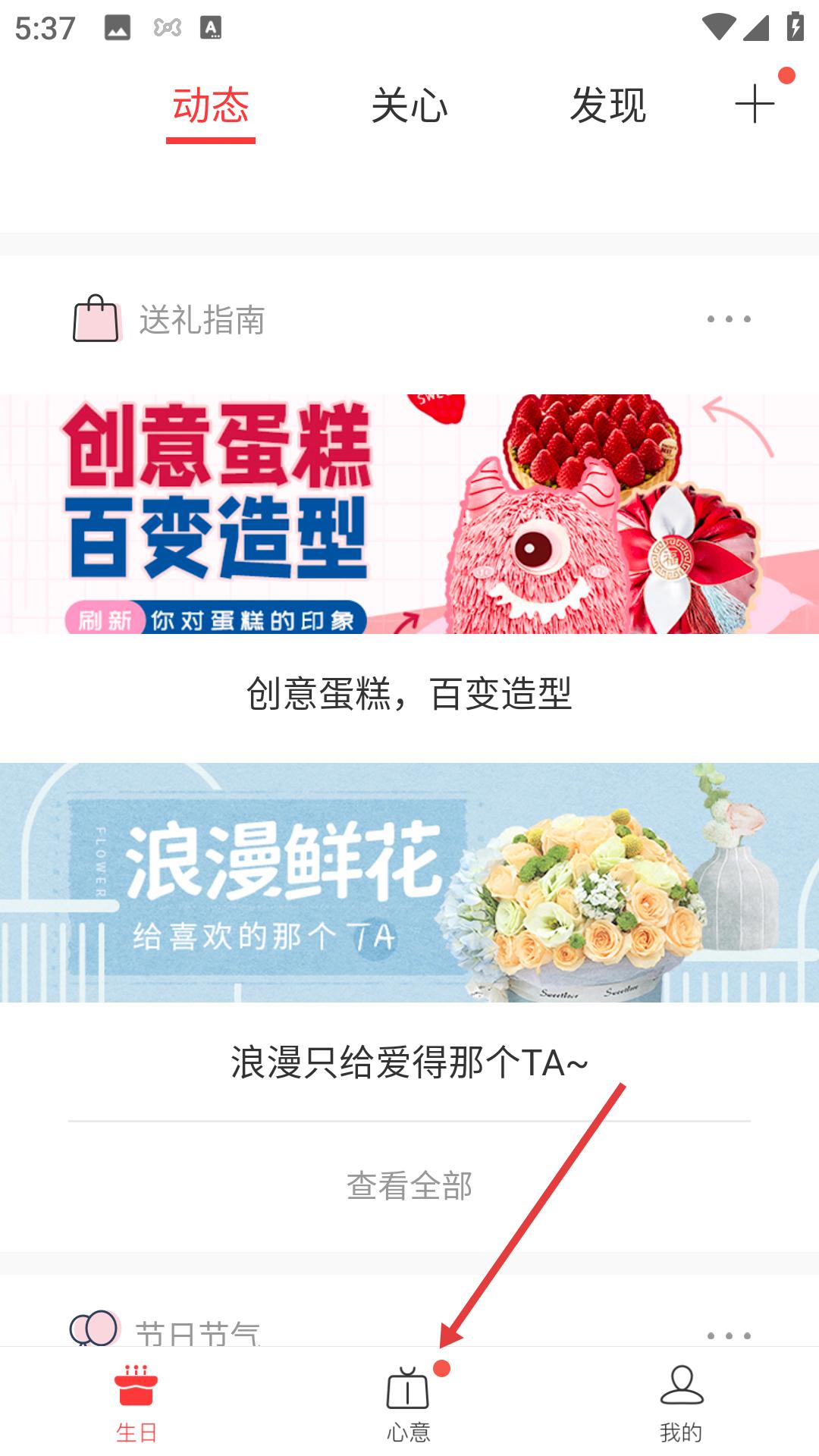Viewport: 819px width, 1456px height.
Task: Open the 创意蛋糕 百变造型 banner
Action: [409, 513]
